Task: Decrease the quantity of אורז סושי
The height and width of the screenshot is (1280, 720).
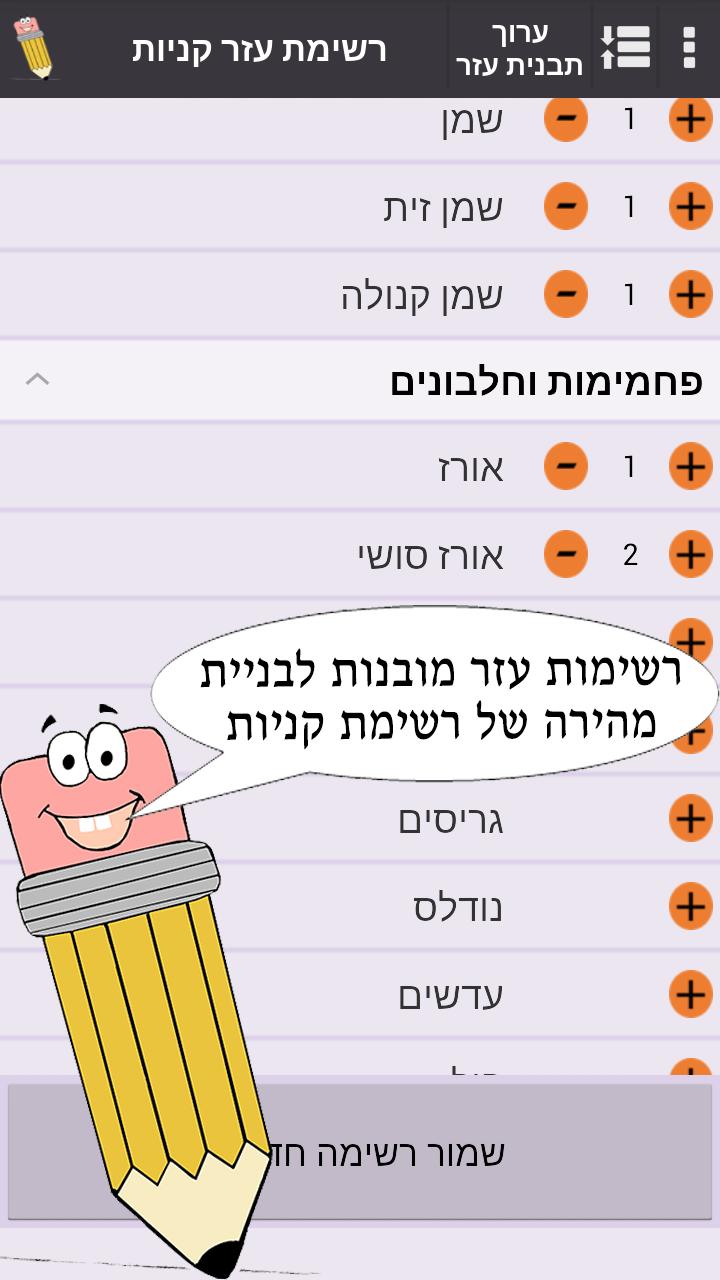Action: [567, 555]
